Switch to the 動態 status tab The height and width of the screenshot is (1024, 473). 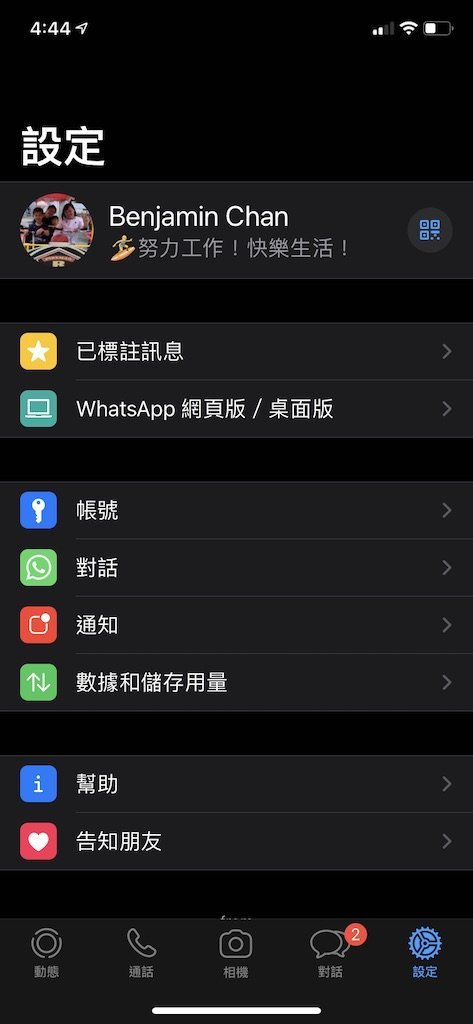46,953
